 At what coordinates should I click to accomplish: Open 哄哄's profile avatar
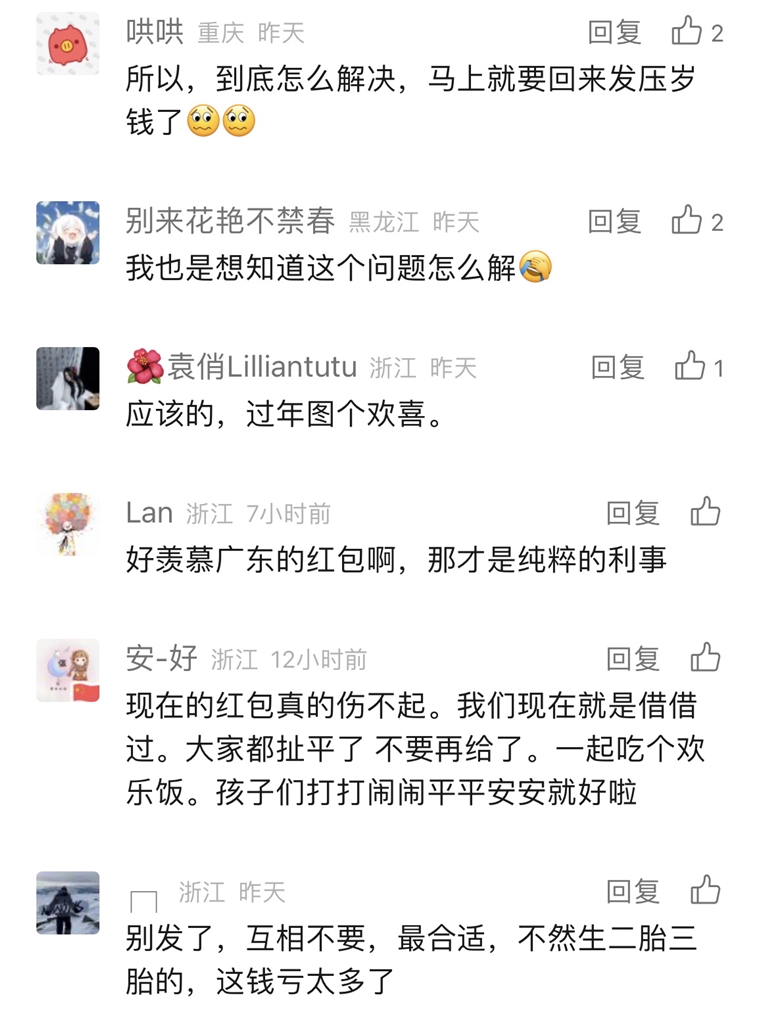(x=68, y=44)
